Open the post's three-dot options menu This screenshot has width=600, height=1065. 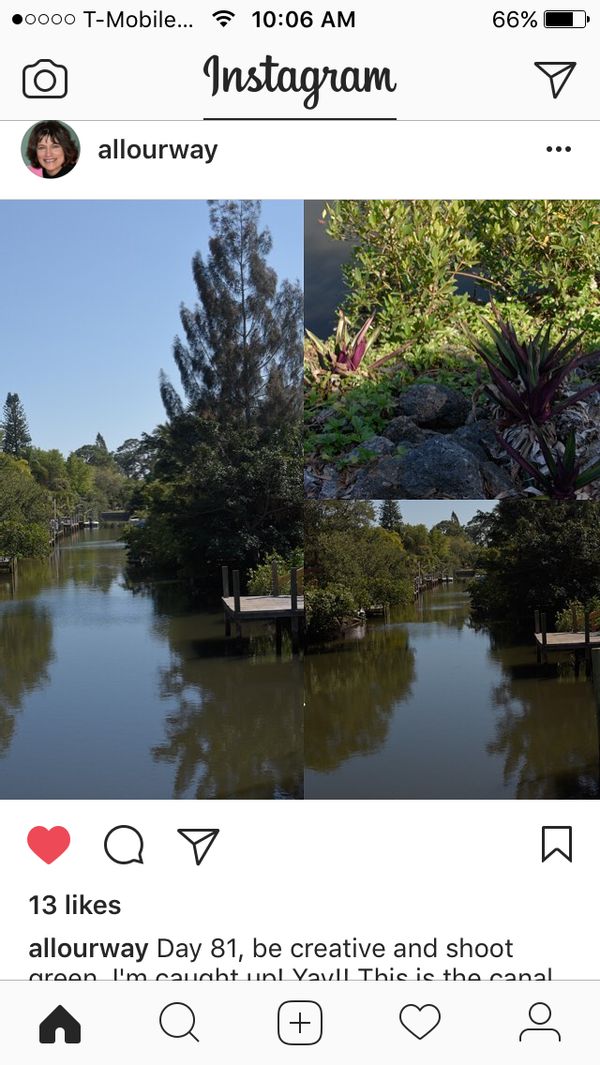[558, 150]
